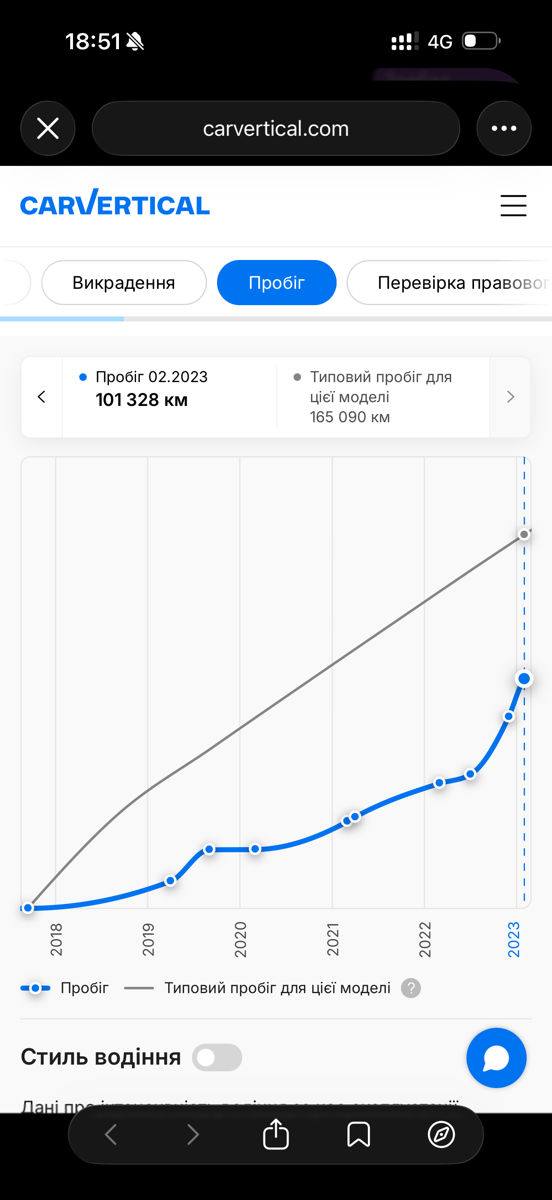Share this page
Screen dimensions: 552x1200
click(x=276, y=1134)
